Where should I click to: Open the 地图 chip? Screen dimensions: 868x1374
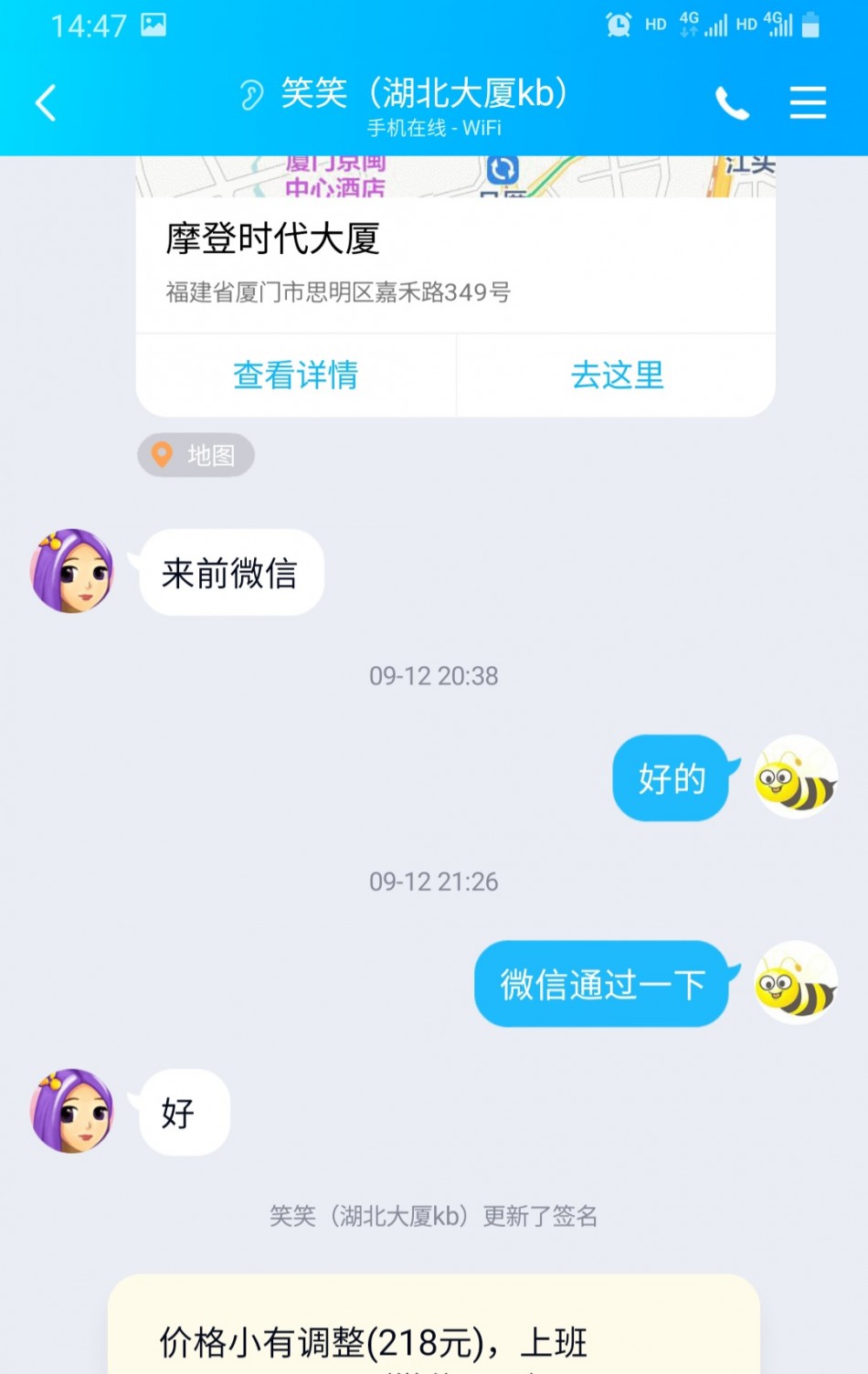[x=196, y=455]
